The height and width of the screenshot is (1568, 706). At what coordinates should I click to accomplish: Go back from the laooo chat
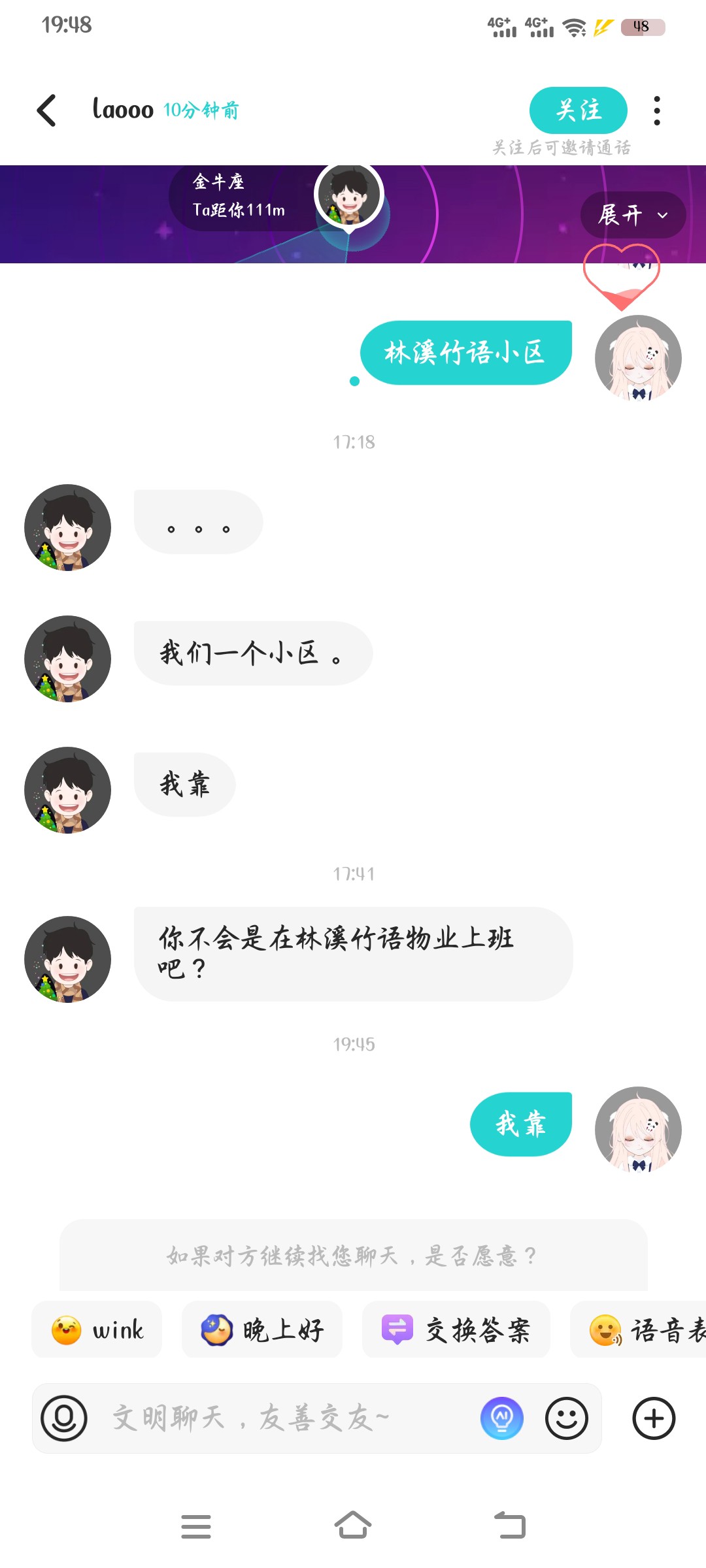click(x=46, y=110)
